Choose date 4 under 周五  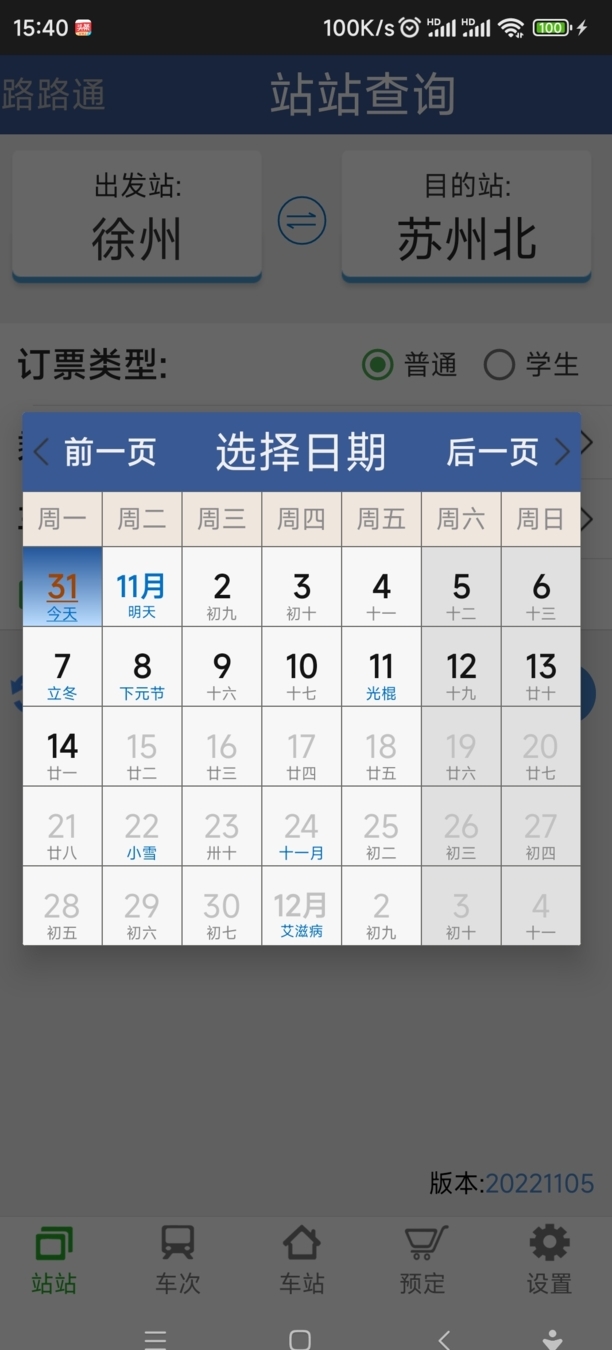[381, 596]
